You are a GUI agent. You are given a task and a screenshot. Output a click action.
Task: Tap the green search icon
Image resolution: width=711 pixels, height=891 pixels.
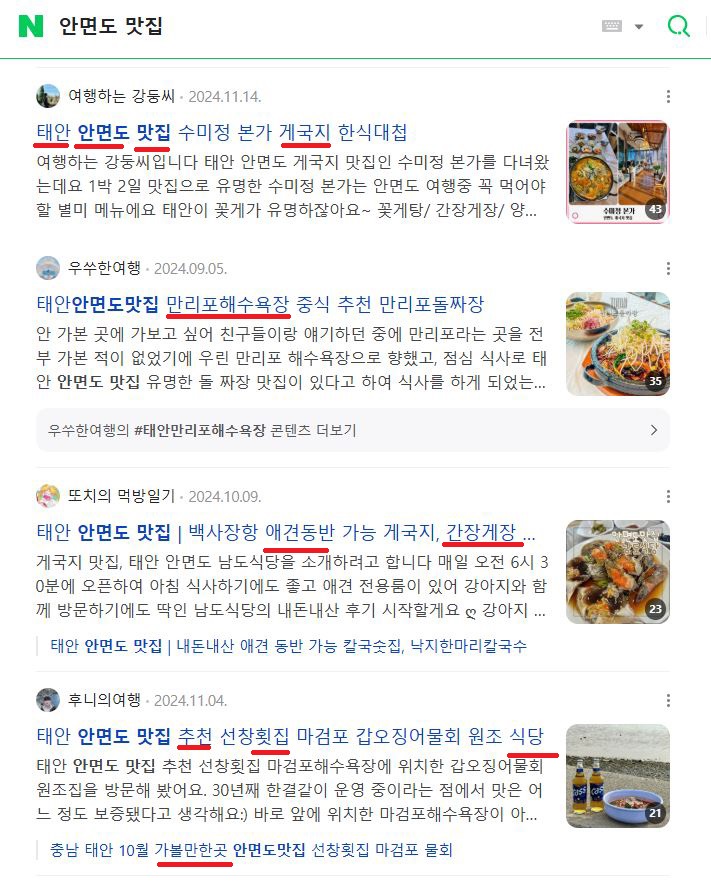678,26
